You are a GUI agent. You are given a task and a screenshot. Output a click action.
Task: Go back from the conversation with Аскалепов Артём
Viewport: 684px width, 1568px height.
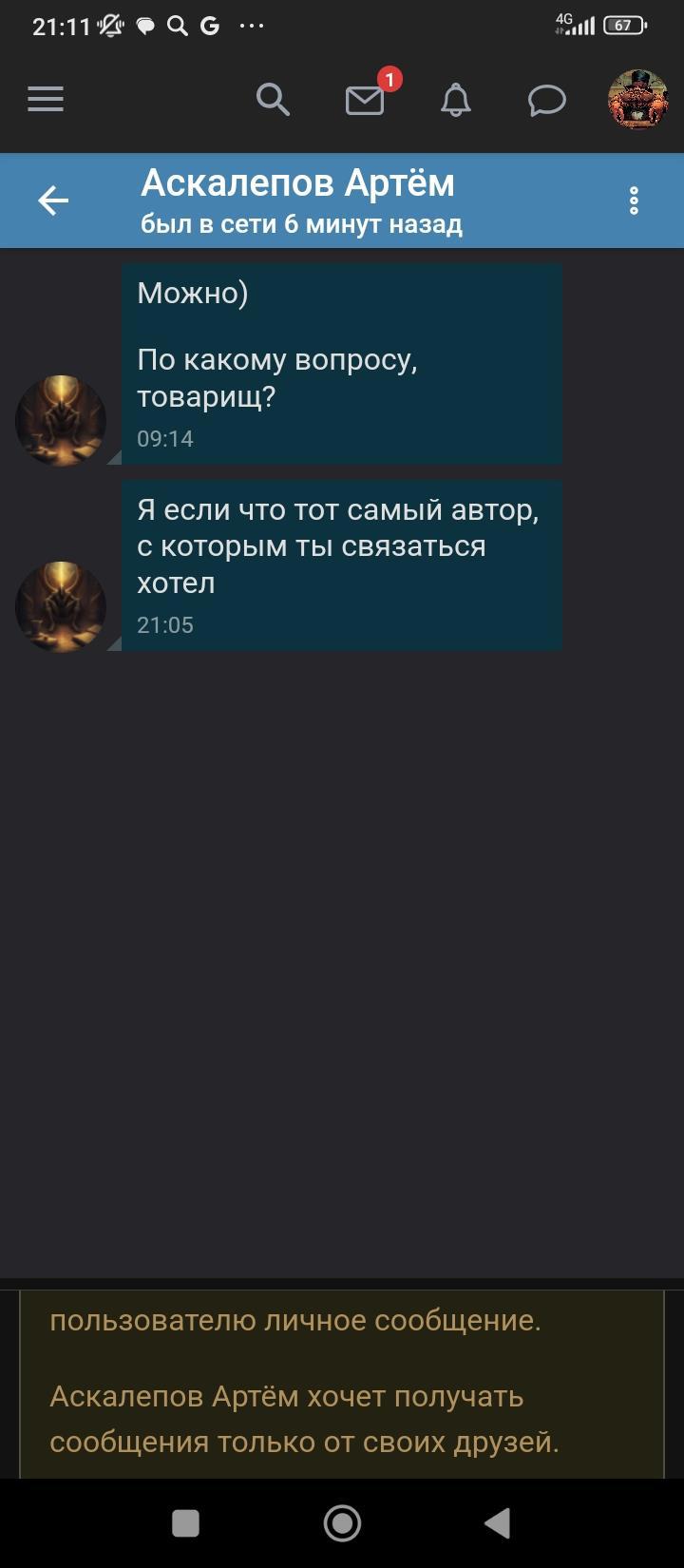[x=53, y=201]
